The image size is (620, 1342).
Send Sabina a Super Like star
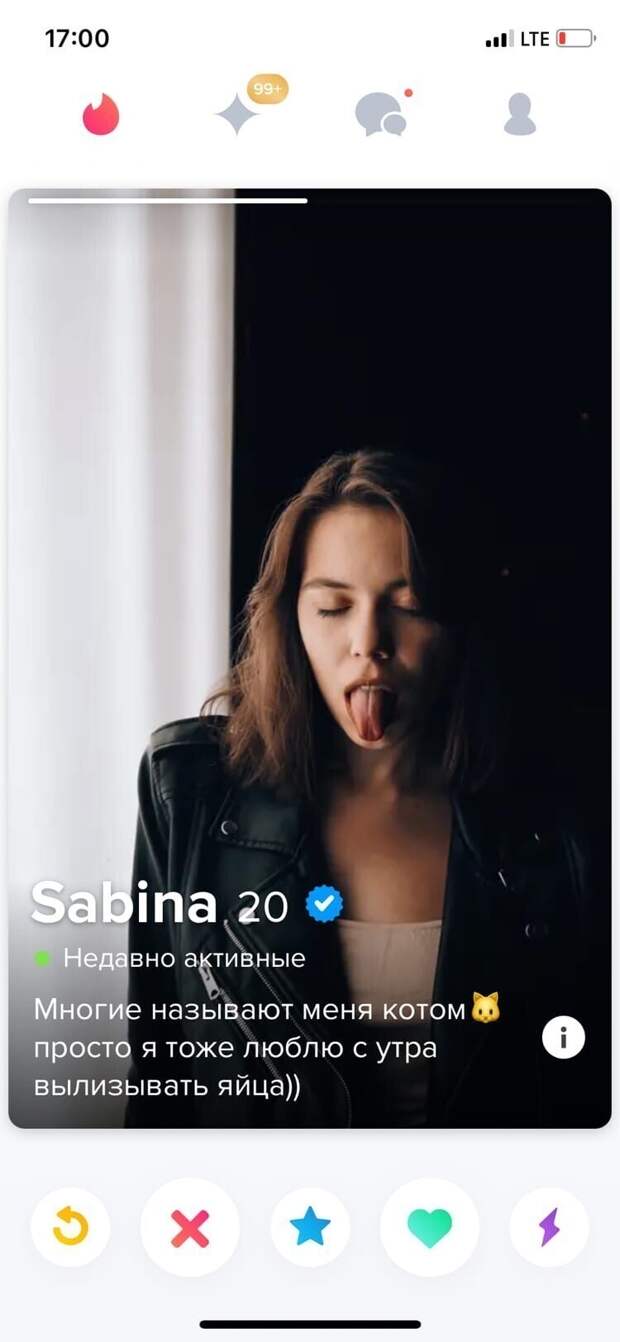pos(310,1227)
